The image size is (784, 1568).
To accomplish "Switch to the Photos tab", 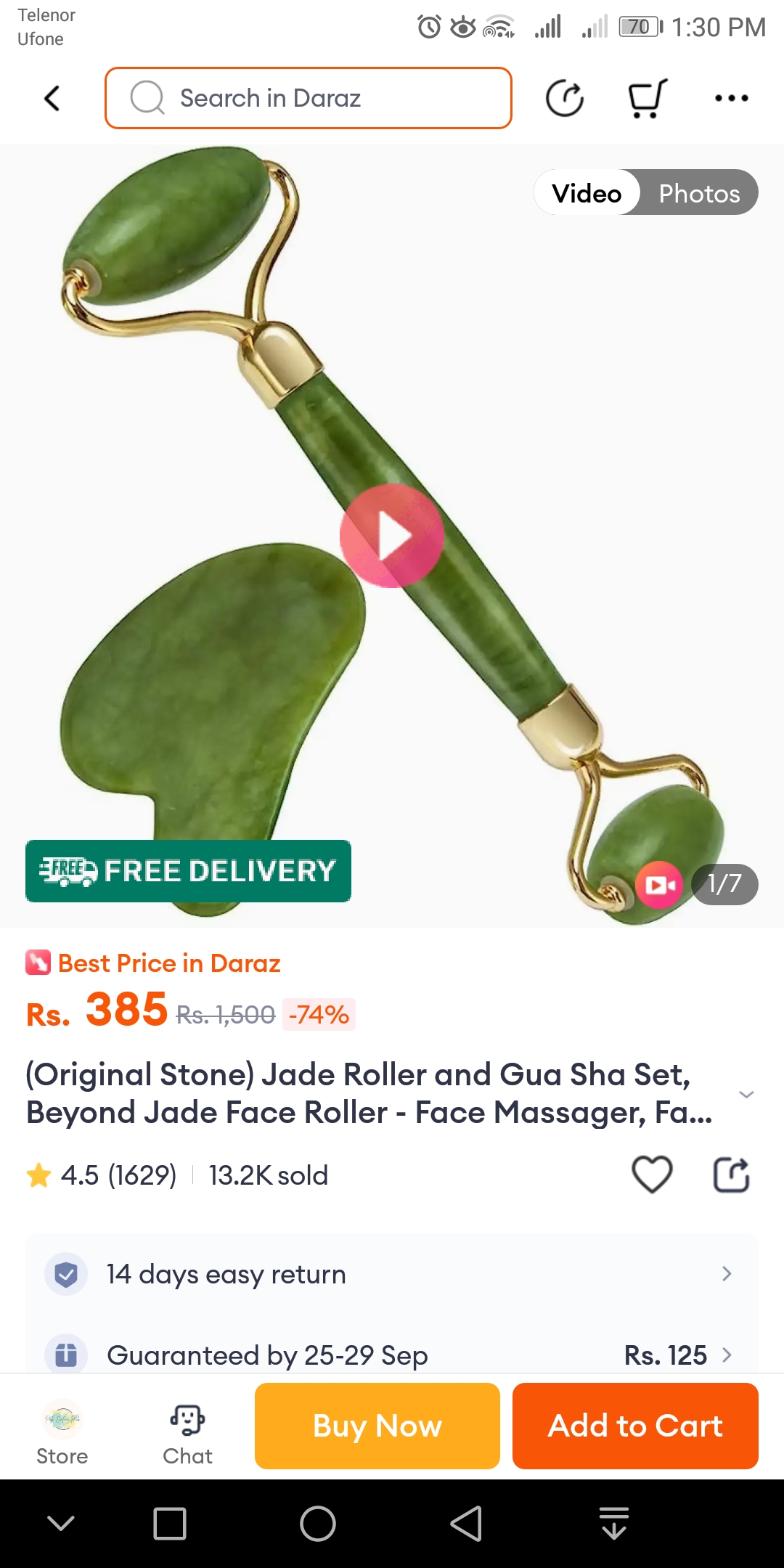I will point(699,193).
